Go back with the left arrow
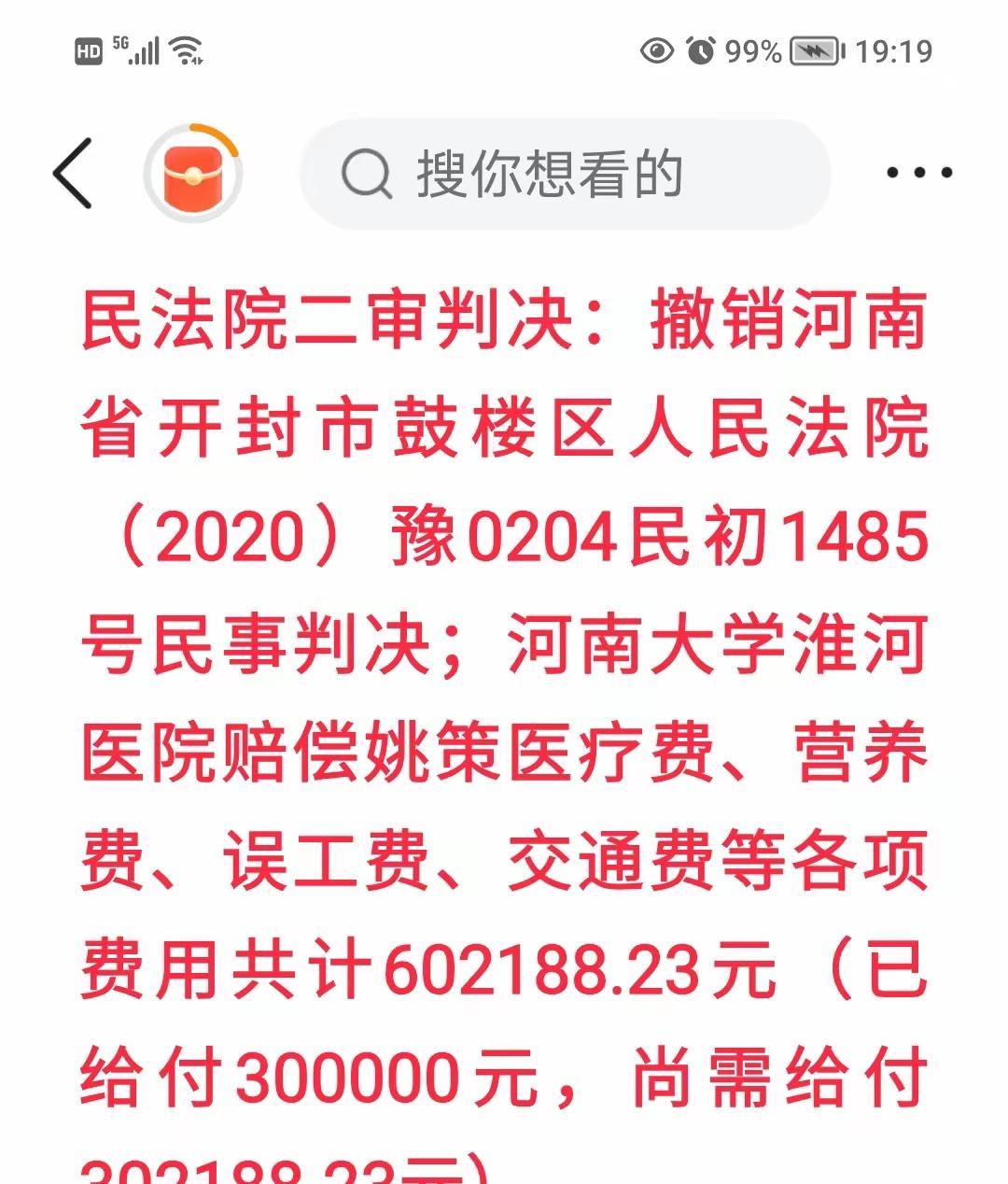 point(73,174)
